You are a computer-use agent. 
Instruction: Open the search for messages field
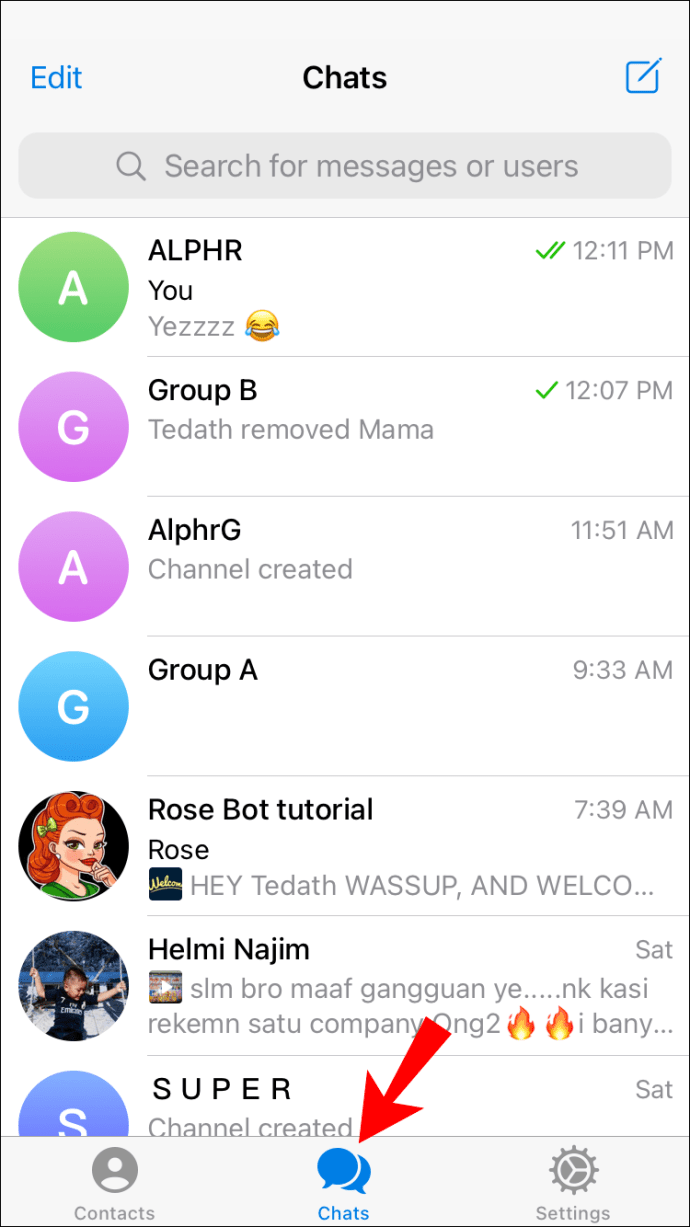[345, 166]
